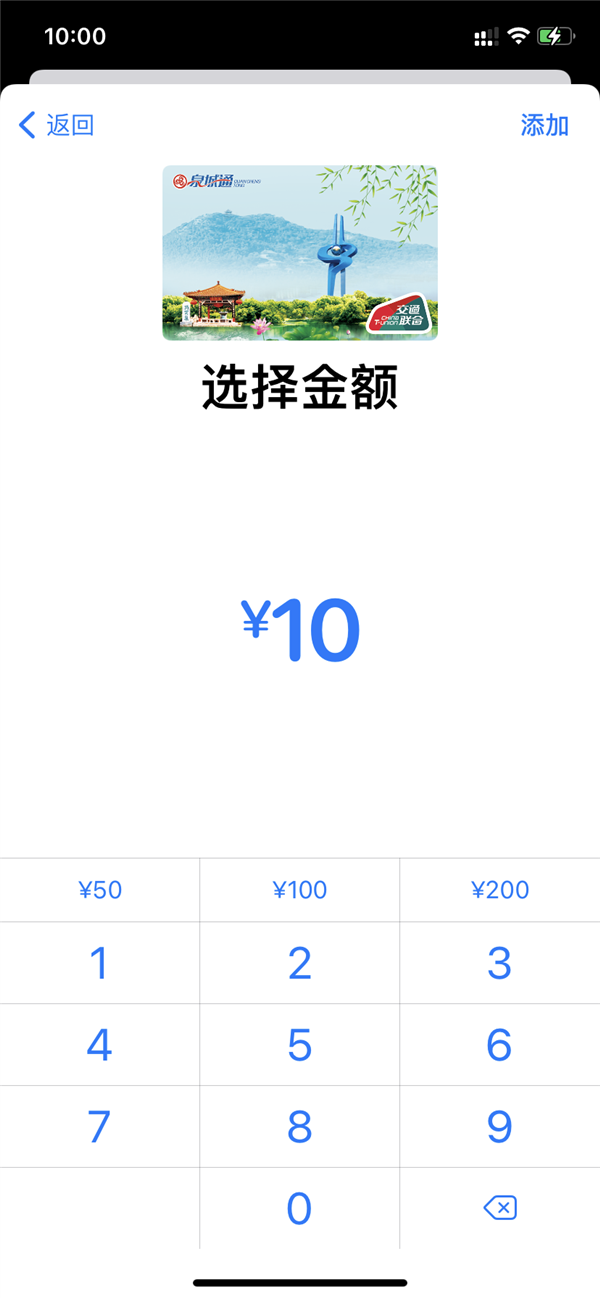The image size is (600, 1298).
Task: Choose the ¥100 preset amount
Action: (300, 890)
